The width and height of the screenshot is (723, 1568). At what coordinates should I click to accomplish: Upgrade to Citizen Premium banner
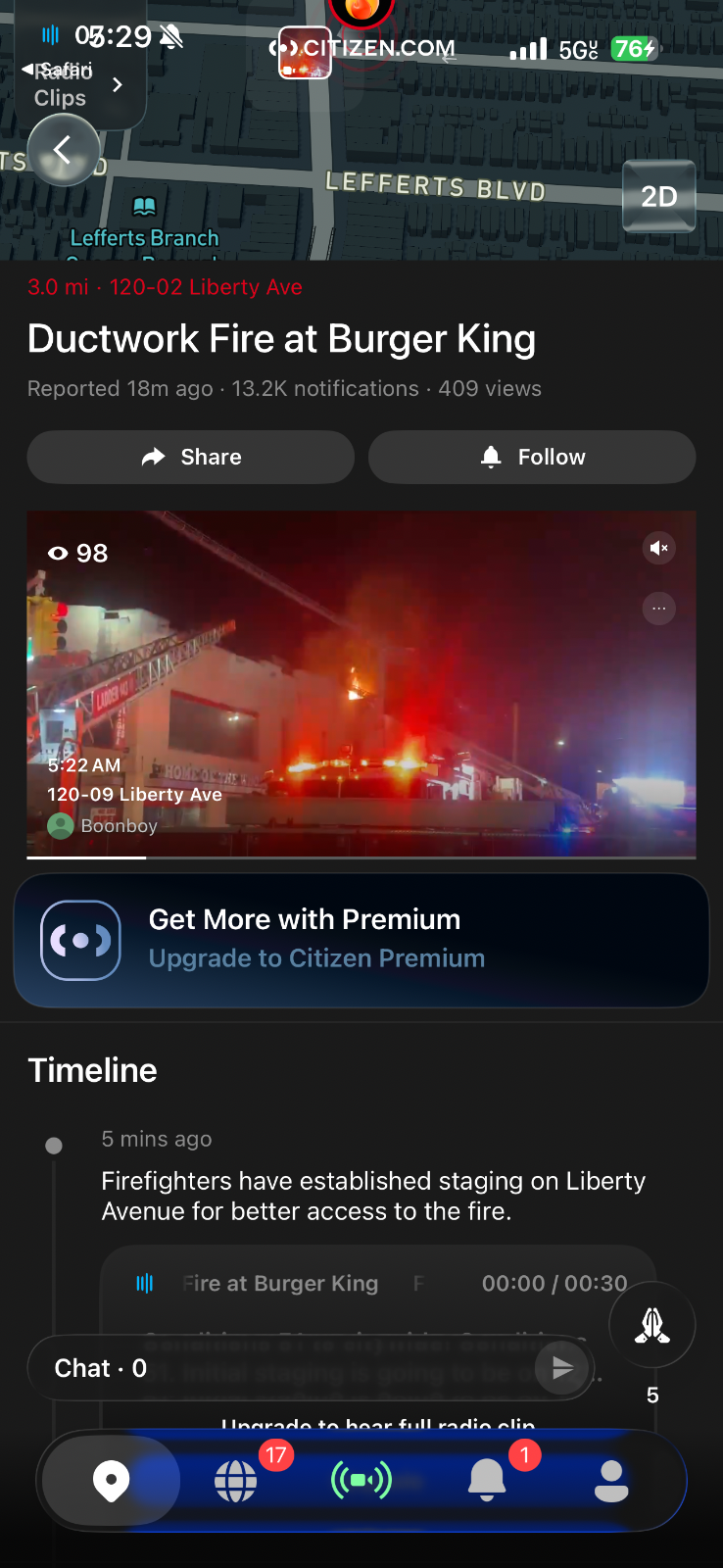click(361, 940)
